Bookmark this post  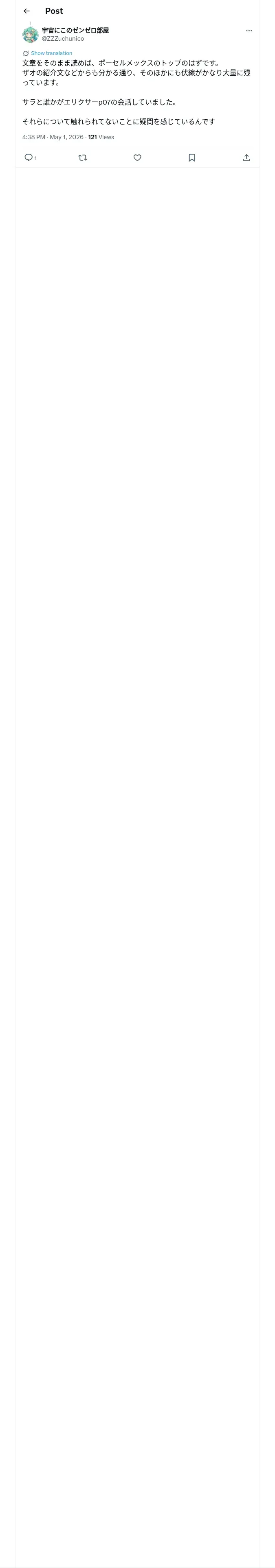[192, 158]
